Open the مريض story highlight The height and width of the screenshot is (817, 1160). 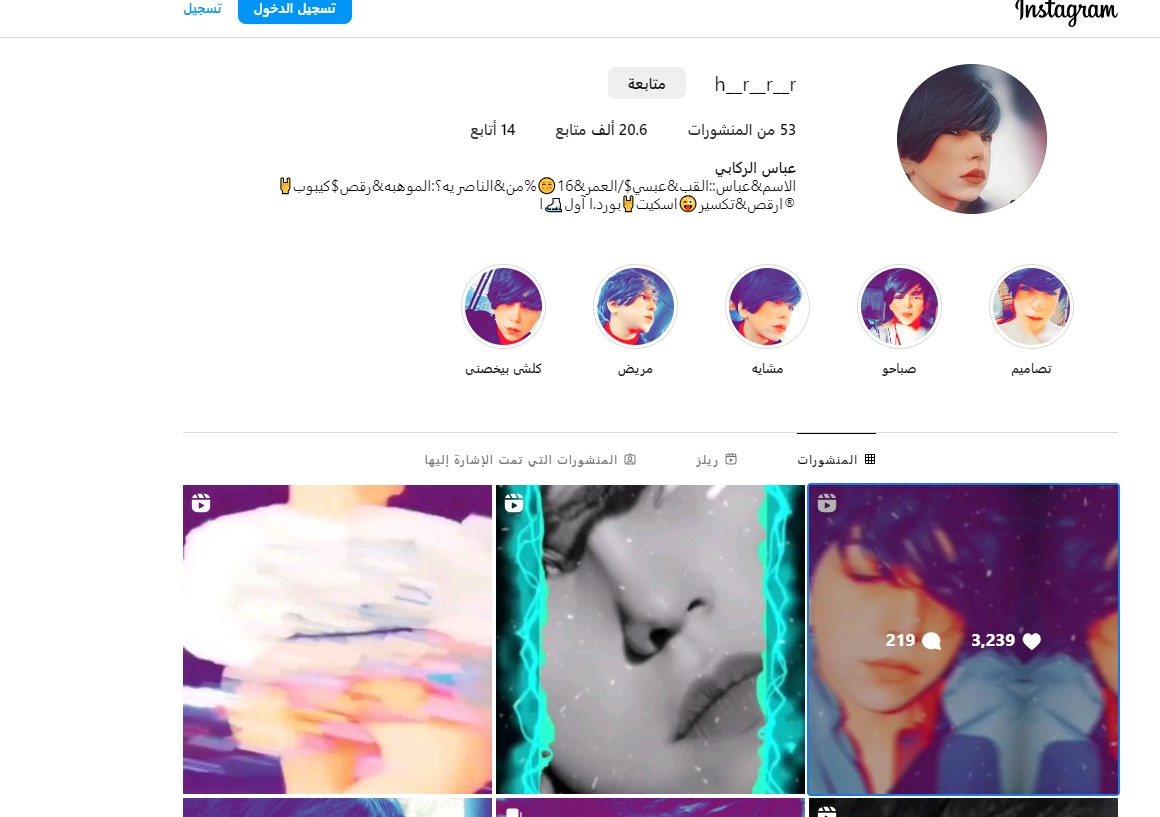[635, 306]
